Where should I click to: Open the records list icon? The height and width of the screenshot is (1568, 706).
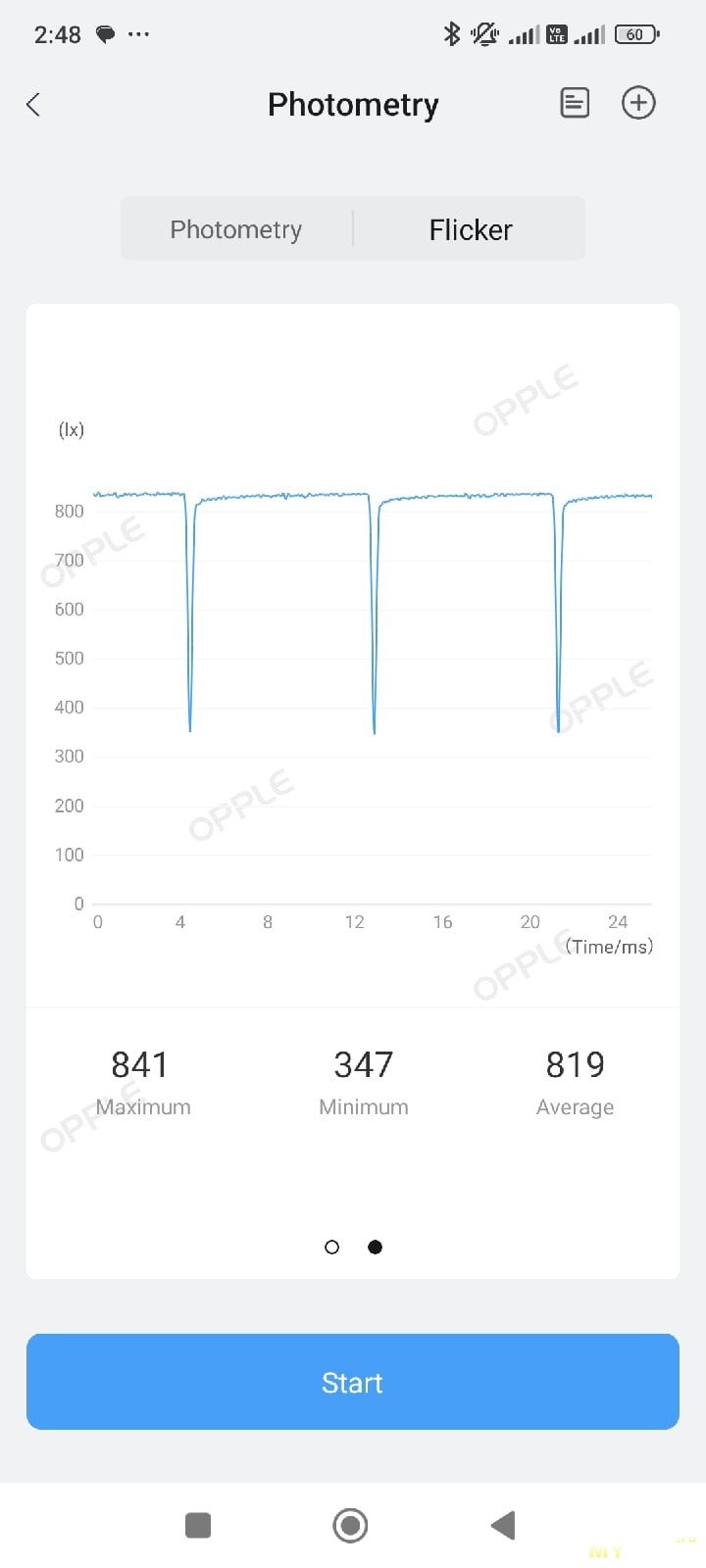pyautogui.click(x=575, y=103)
